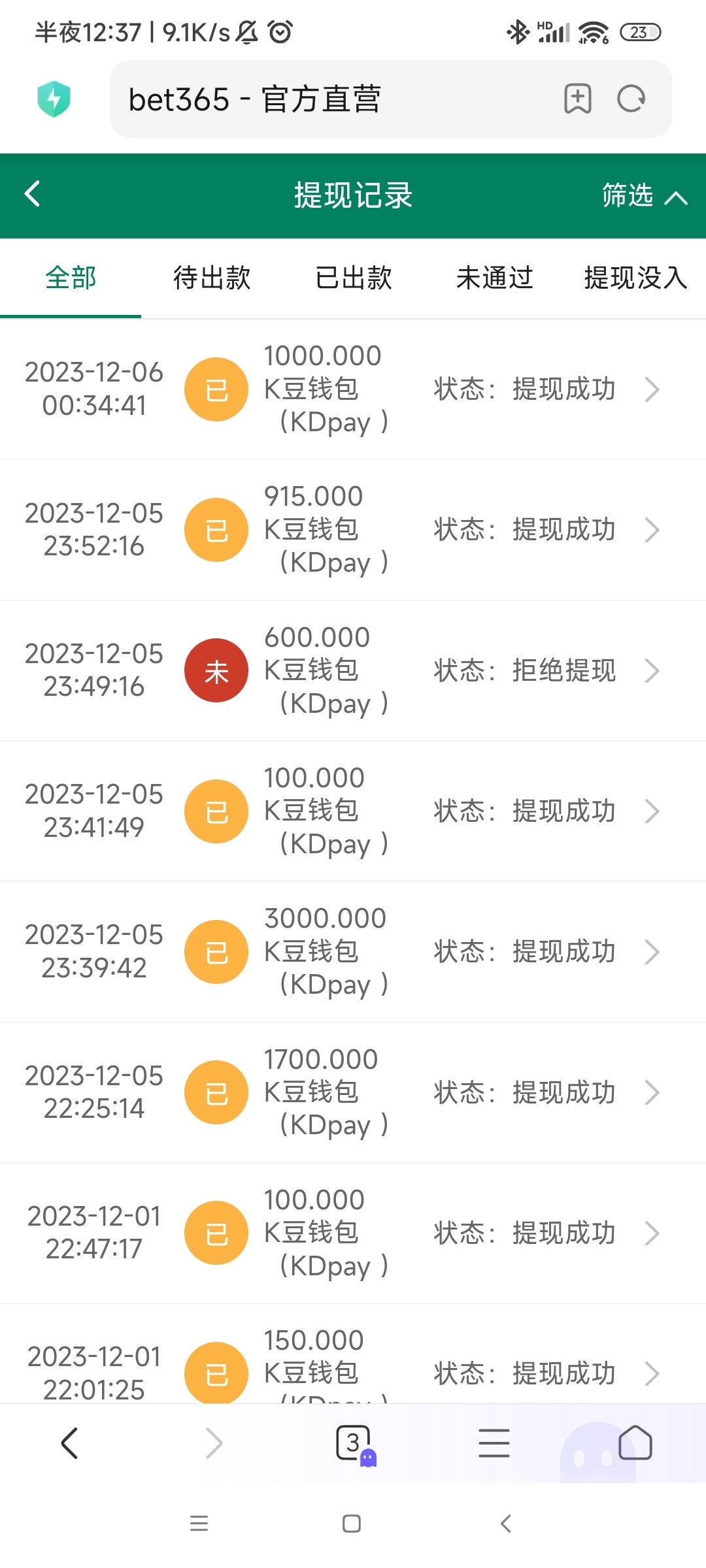Open the 已出款 withdrawal list
Image resolution: width=706 pixels, height=1568 pixels.
point(353,278)
